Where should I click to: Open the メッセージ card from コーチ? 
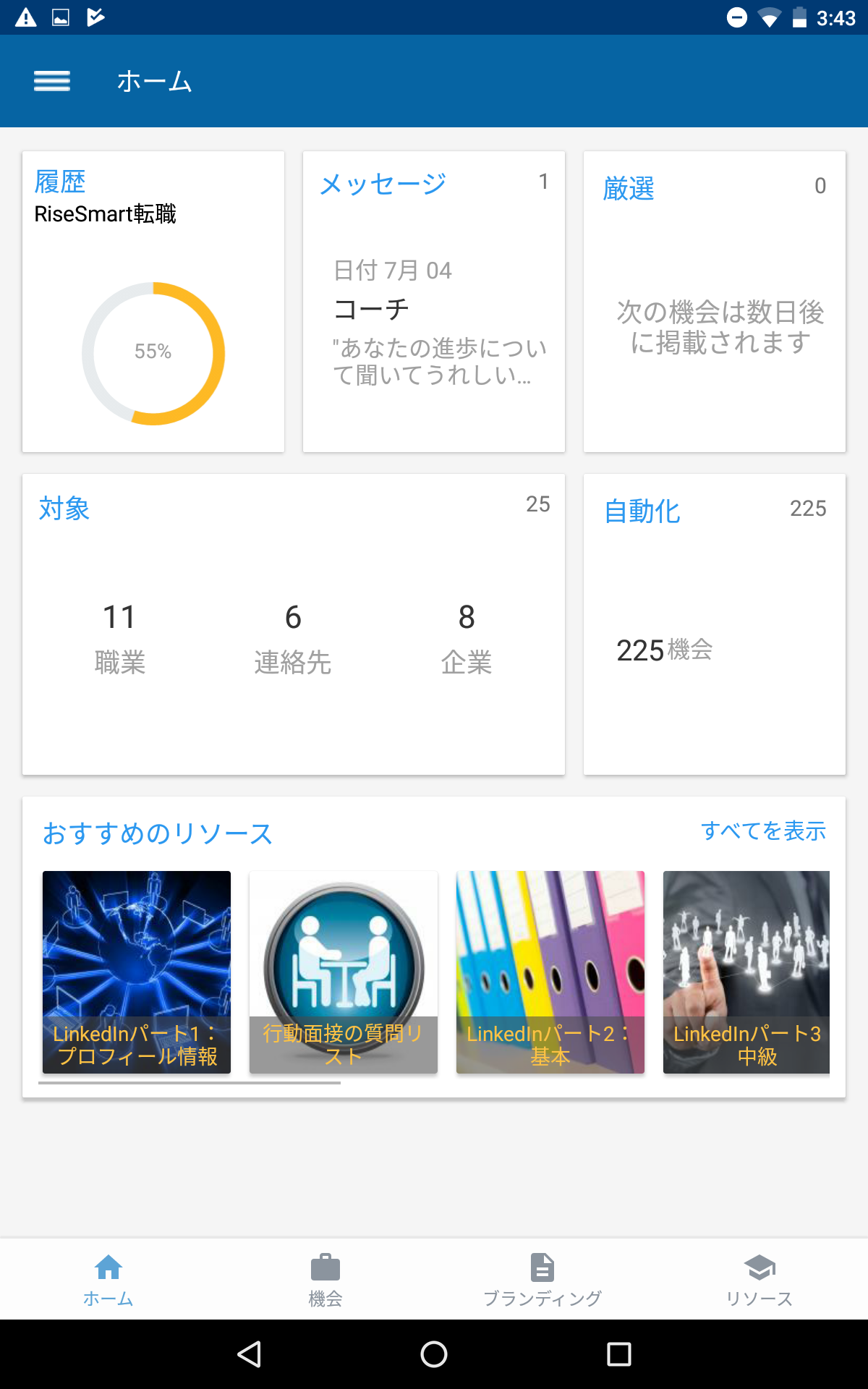pos(434,302)
